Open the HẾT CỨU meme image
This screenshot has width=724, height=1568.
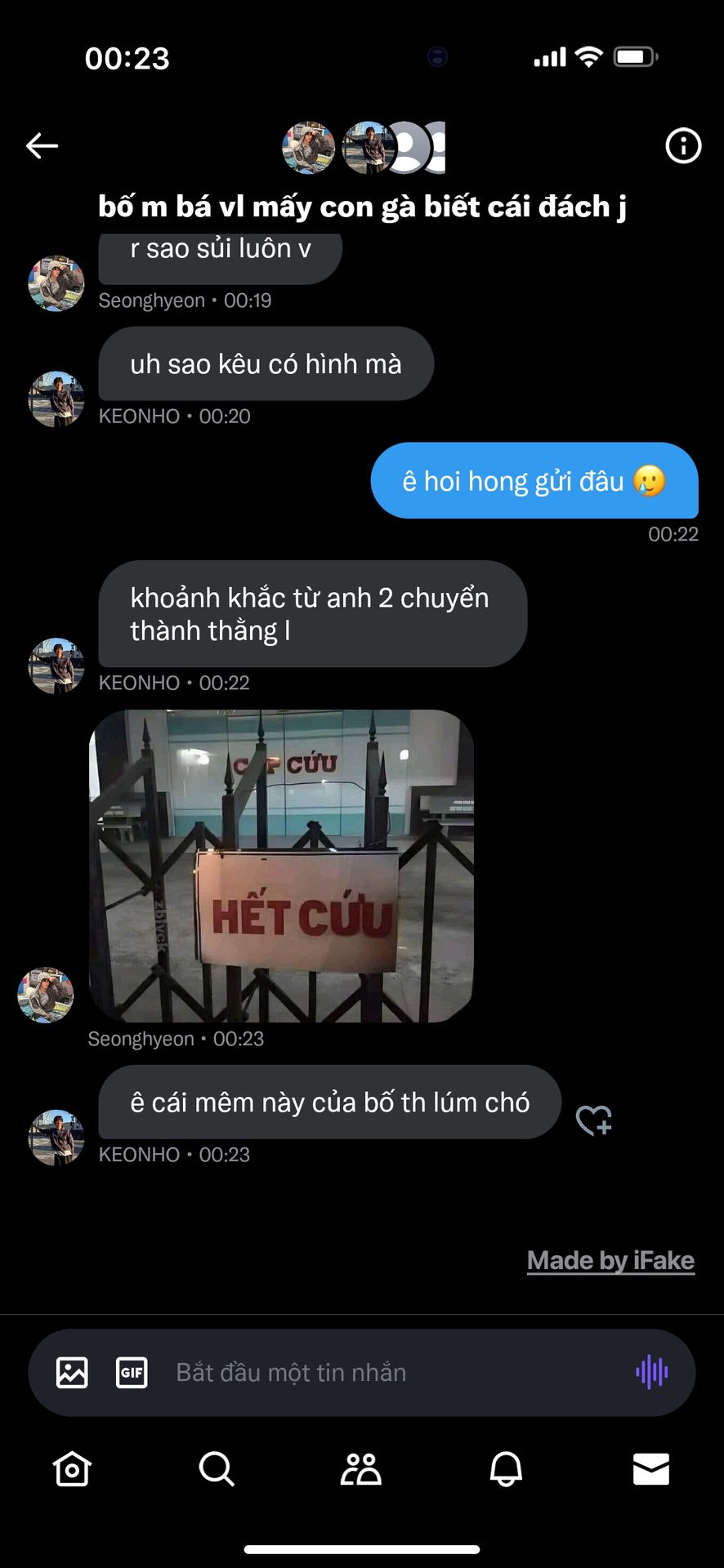pyautogui.click(x=281, y=866)
